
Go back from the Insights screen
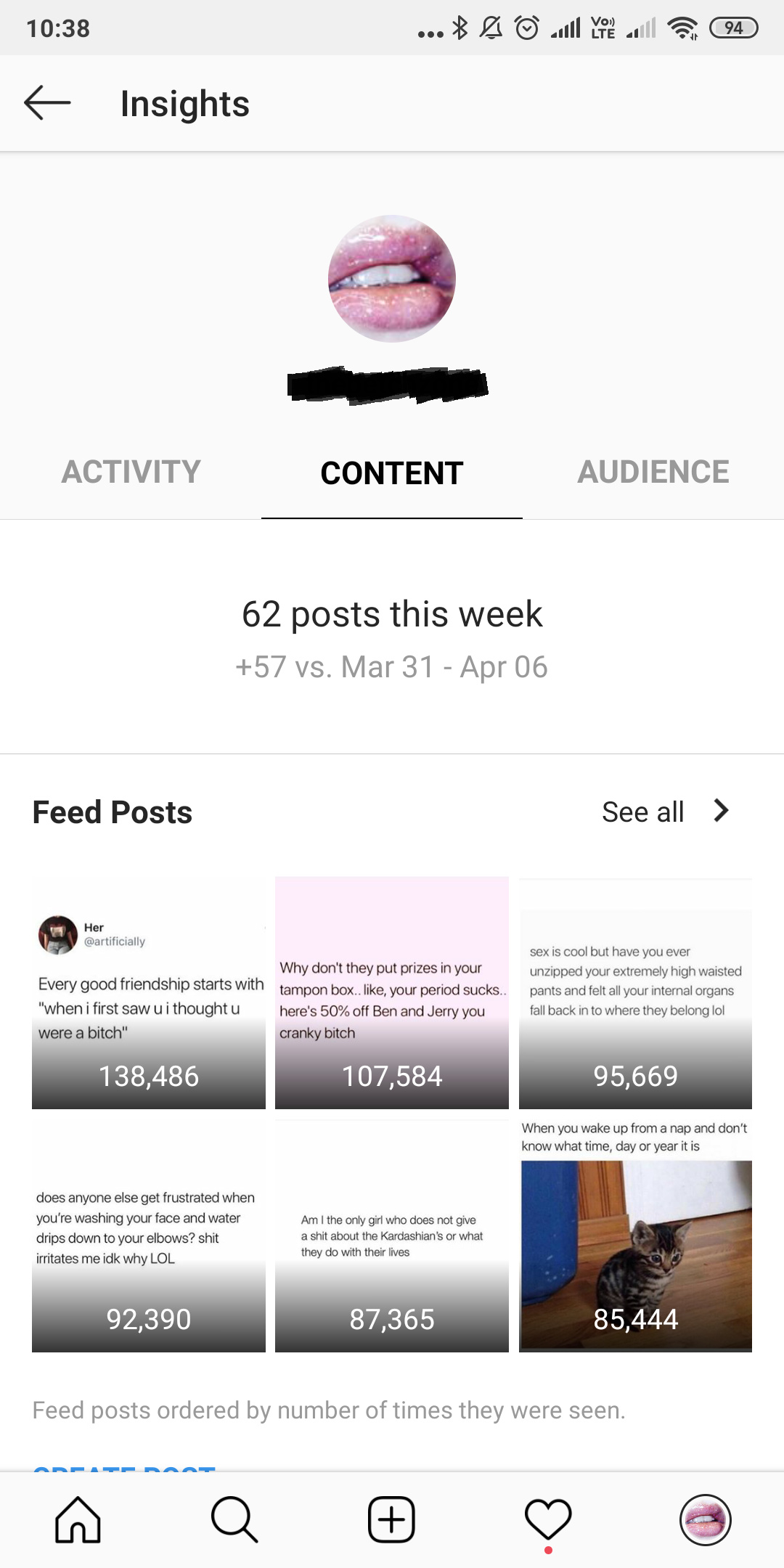47,102
